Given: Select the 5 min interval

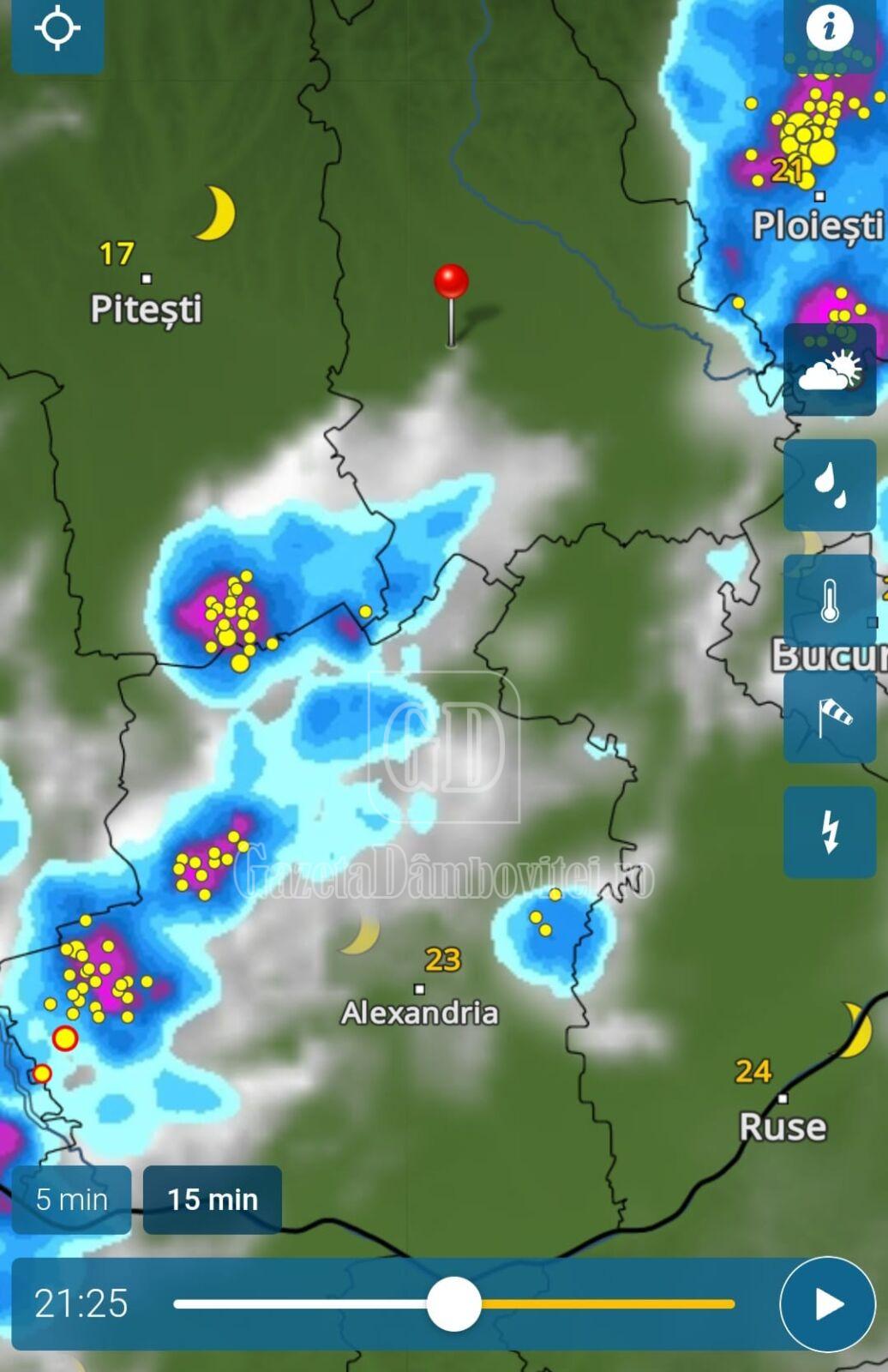Looking at the screenshot, I should coord(72,1200).
